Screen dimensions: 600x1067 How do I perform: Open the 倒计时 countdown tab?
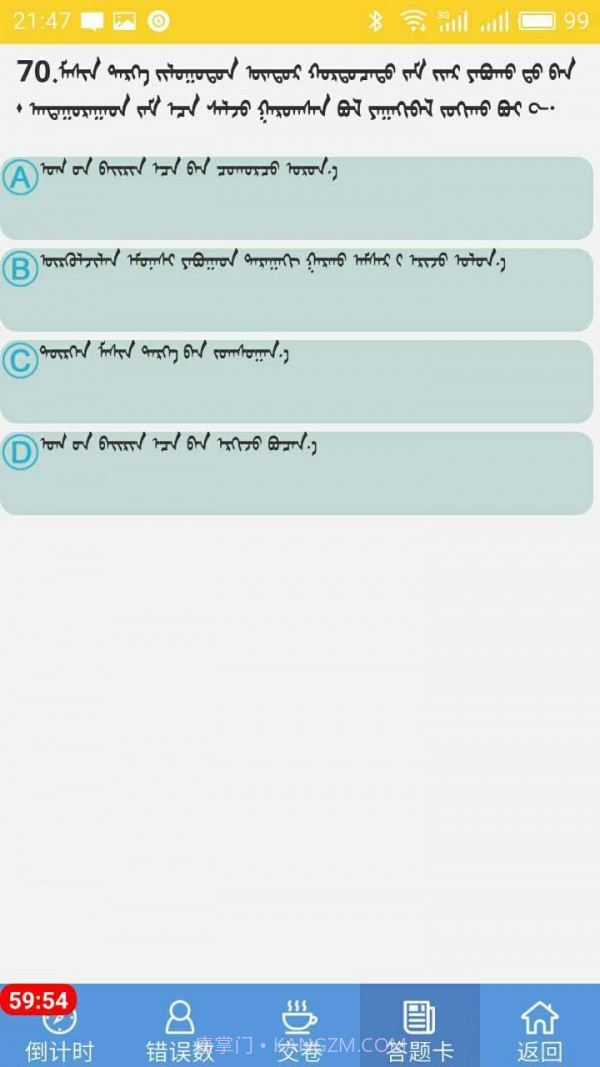(59, 1028)
